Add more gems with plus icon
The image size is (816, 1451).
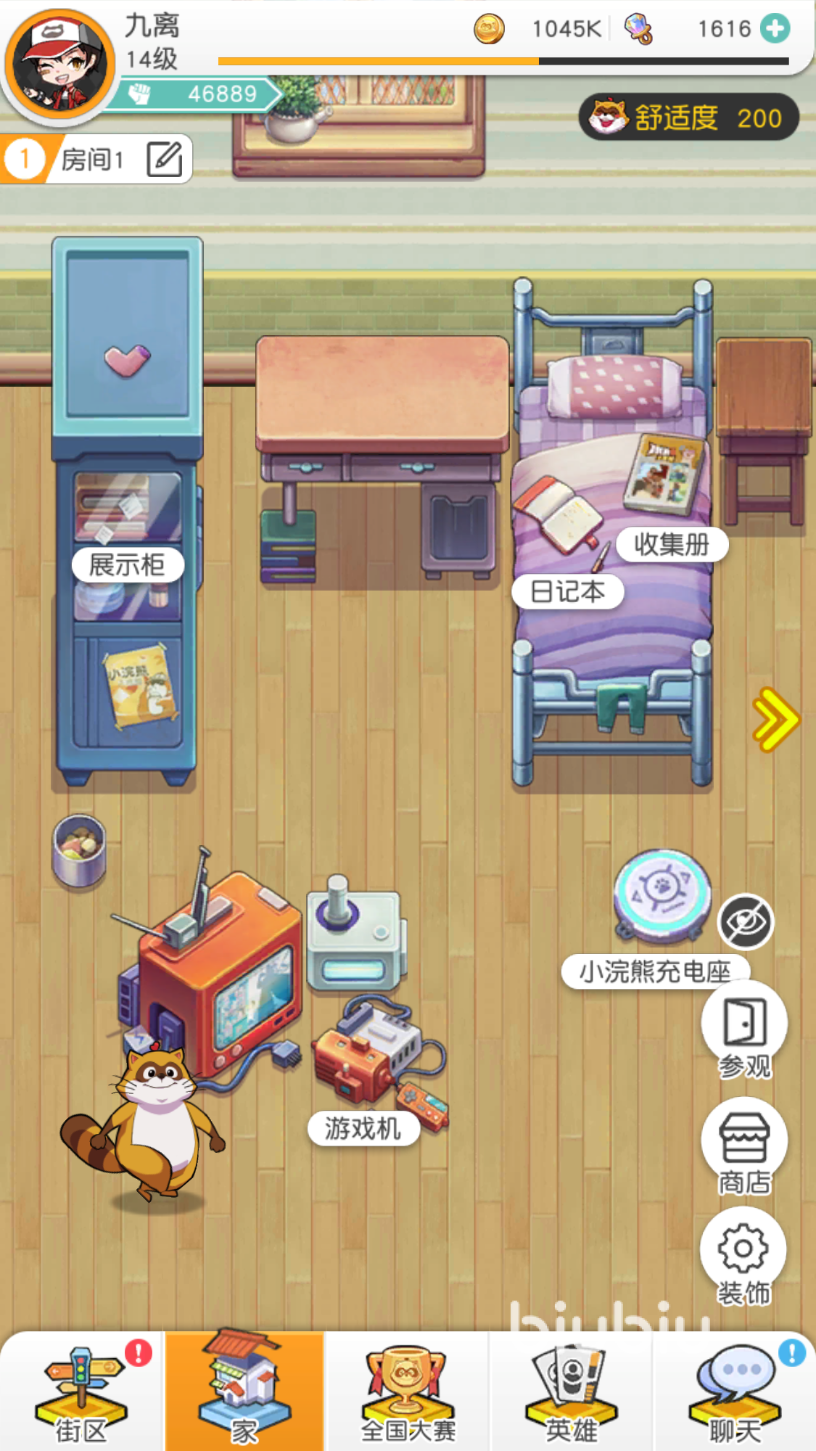[774, 28]
